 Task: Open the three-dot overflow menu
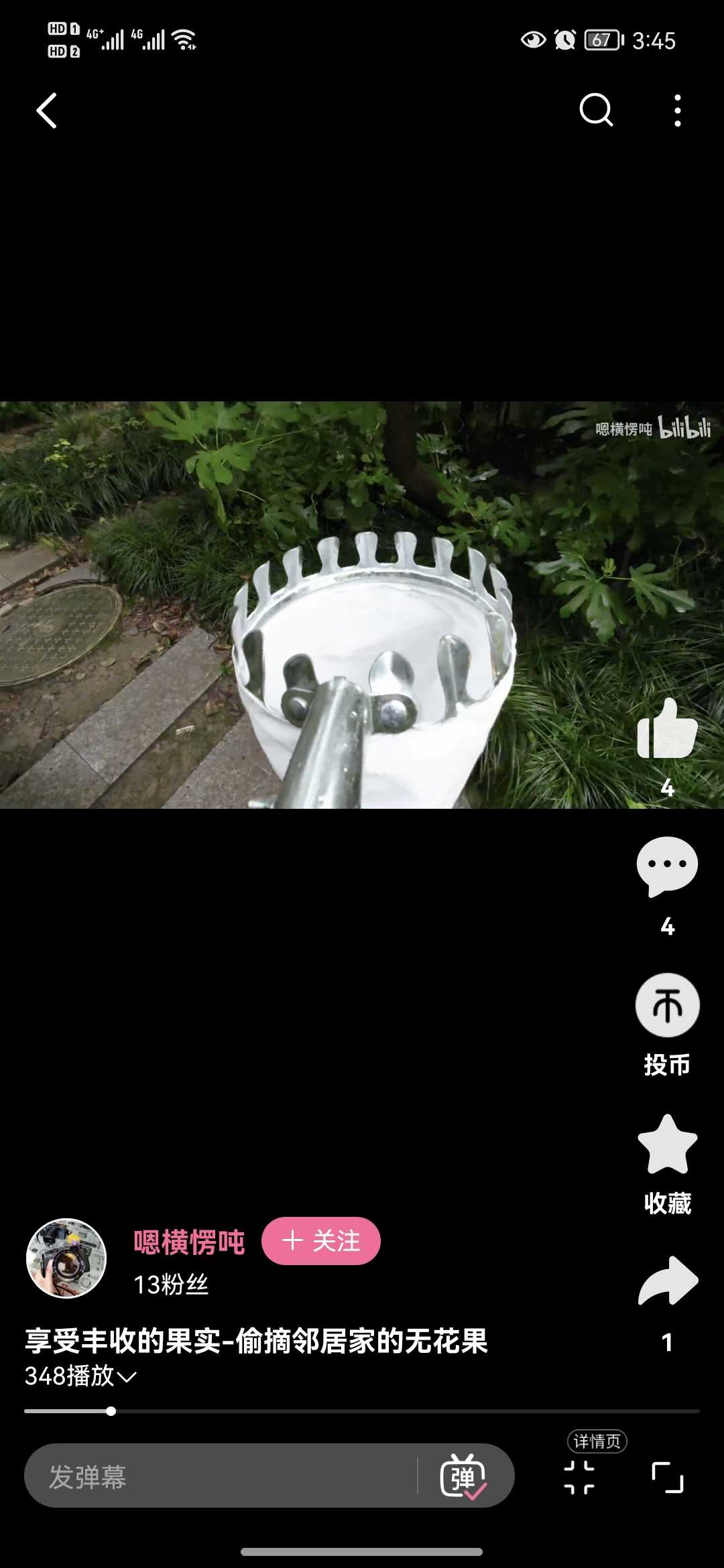point(678,111)
